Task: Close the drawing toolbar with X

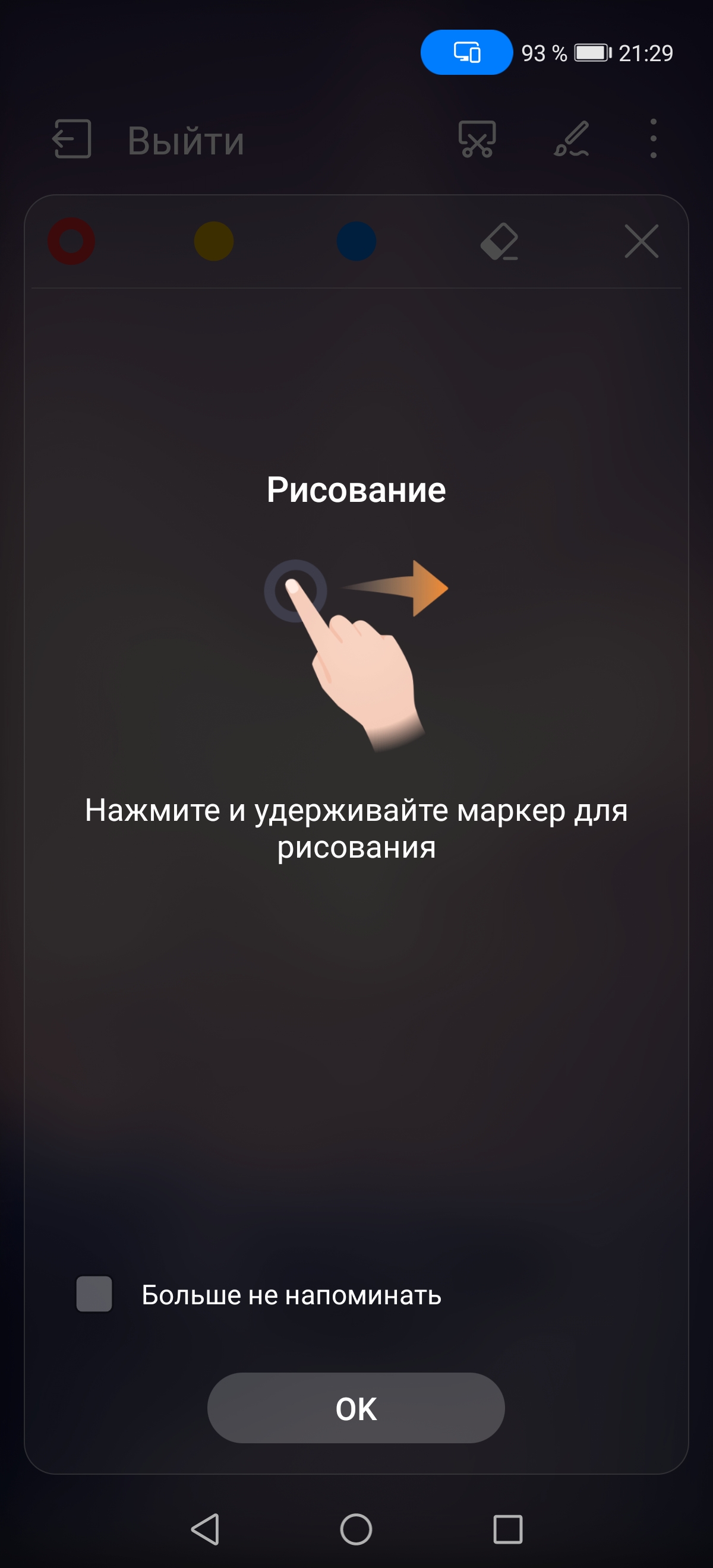Action: pos(641,241)
